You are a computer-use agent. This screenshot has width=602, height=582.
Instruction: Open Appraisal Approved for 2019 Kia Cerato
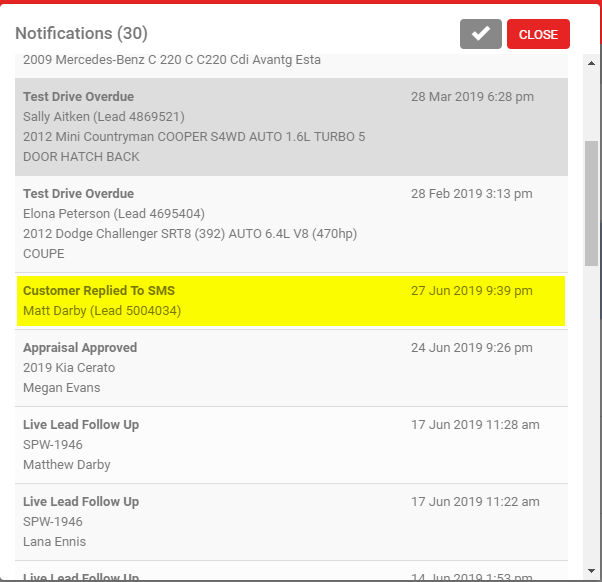click(x=290, y=368)
